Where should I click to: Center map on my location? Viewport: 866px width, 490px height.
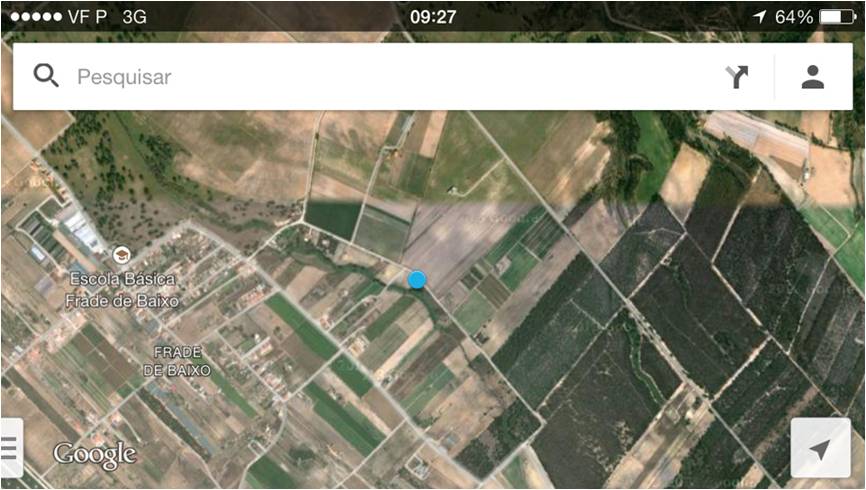tap(820, 448)
